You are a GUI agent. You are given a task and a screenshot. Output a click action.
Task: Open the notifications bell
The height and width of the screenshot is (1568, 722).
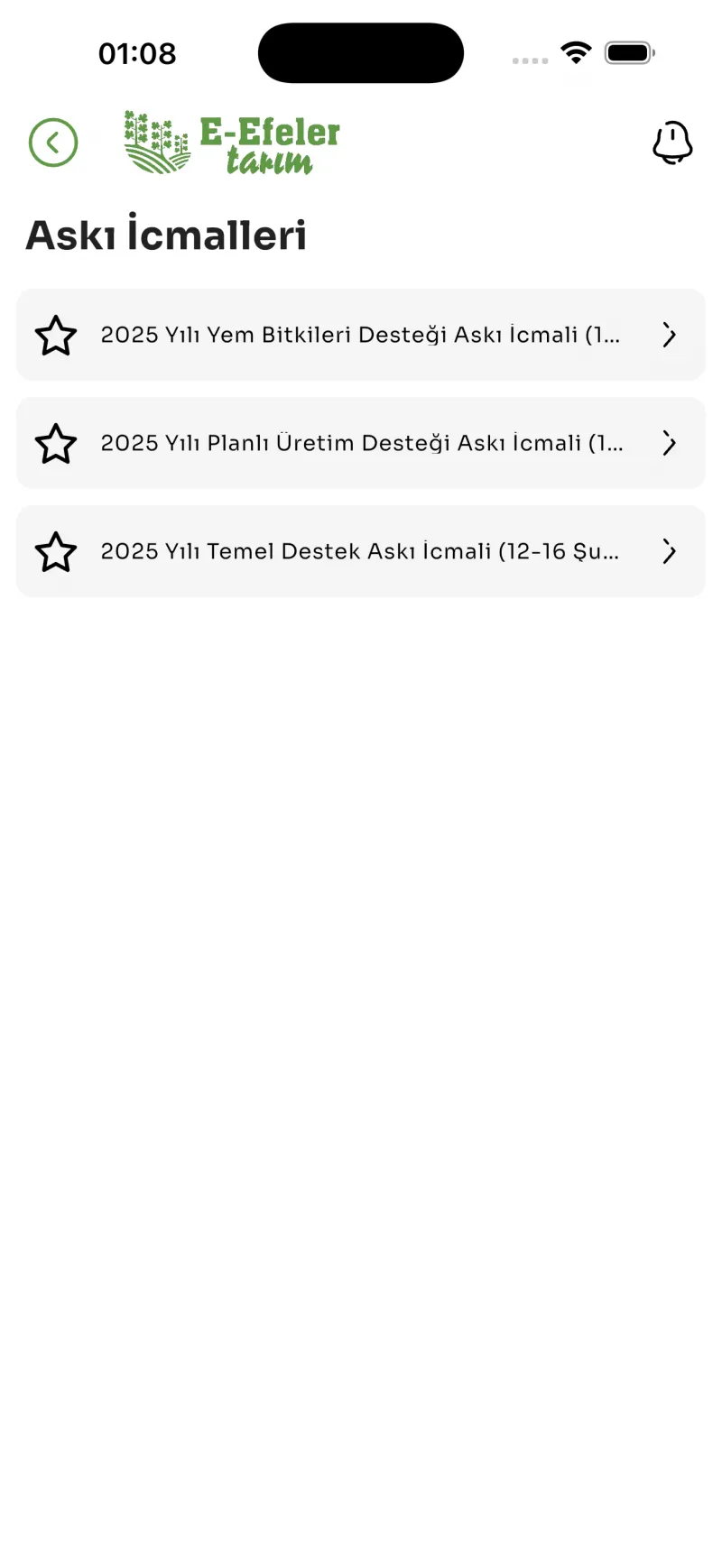[x=672, y=143]
